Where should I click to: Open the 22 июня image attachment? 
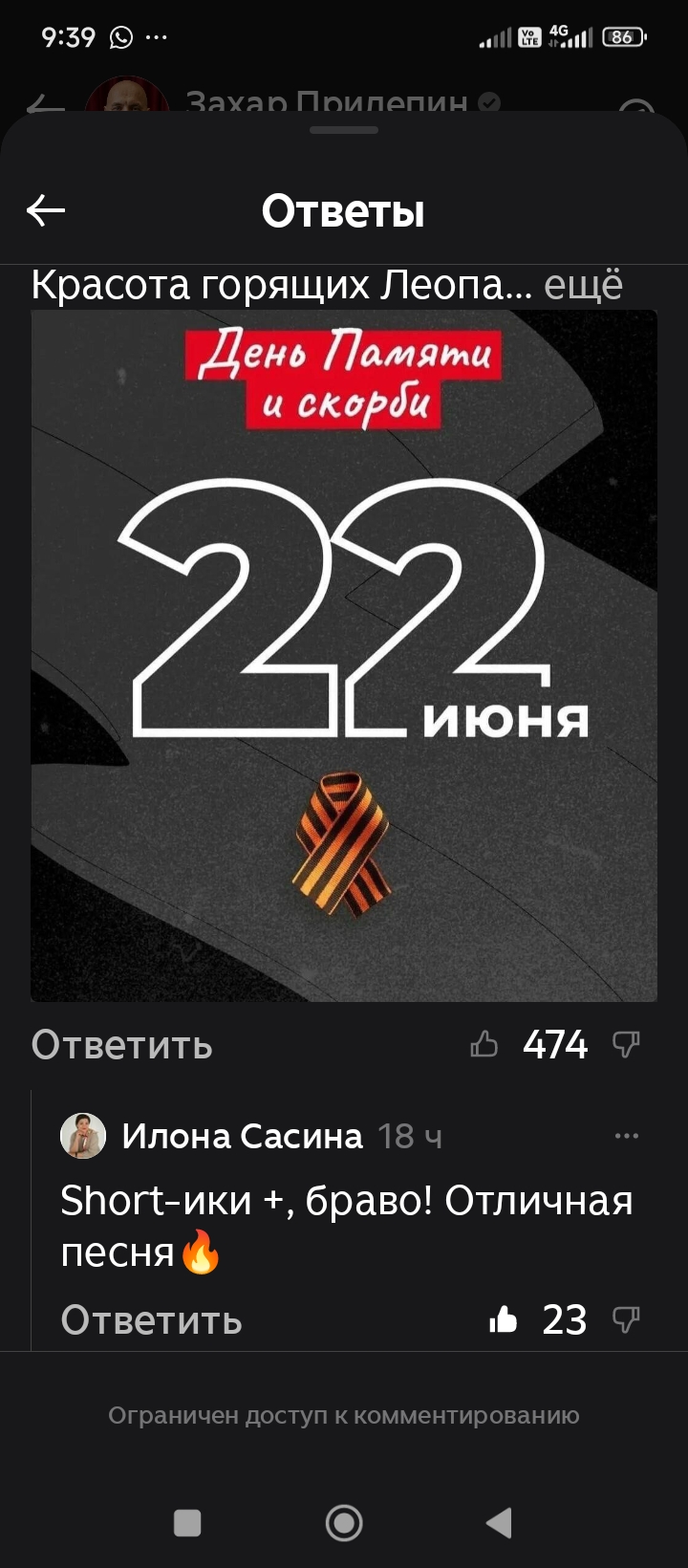(x=344, y=656)
